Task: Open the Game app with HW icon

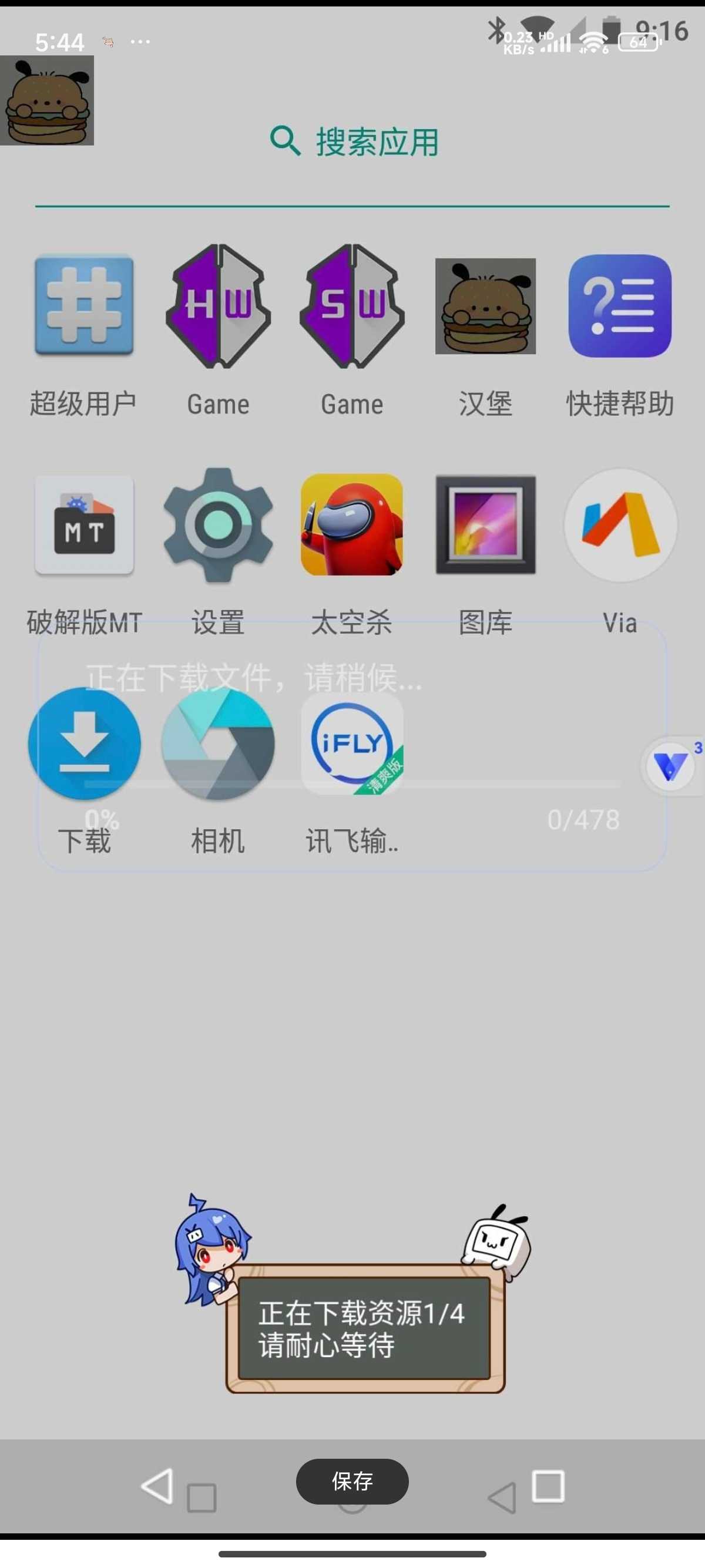Action: 218,306
